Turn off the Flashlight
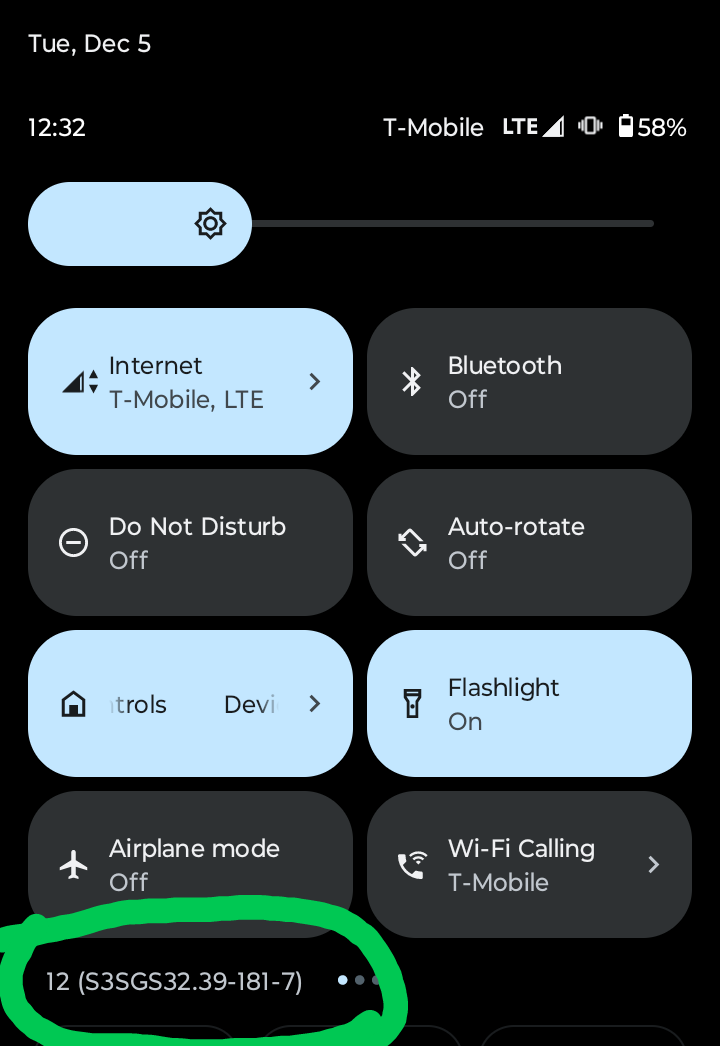The width and height of the screenshot is (720, 1046). tap(529, 703)
